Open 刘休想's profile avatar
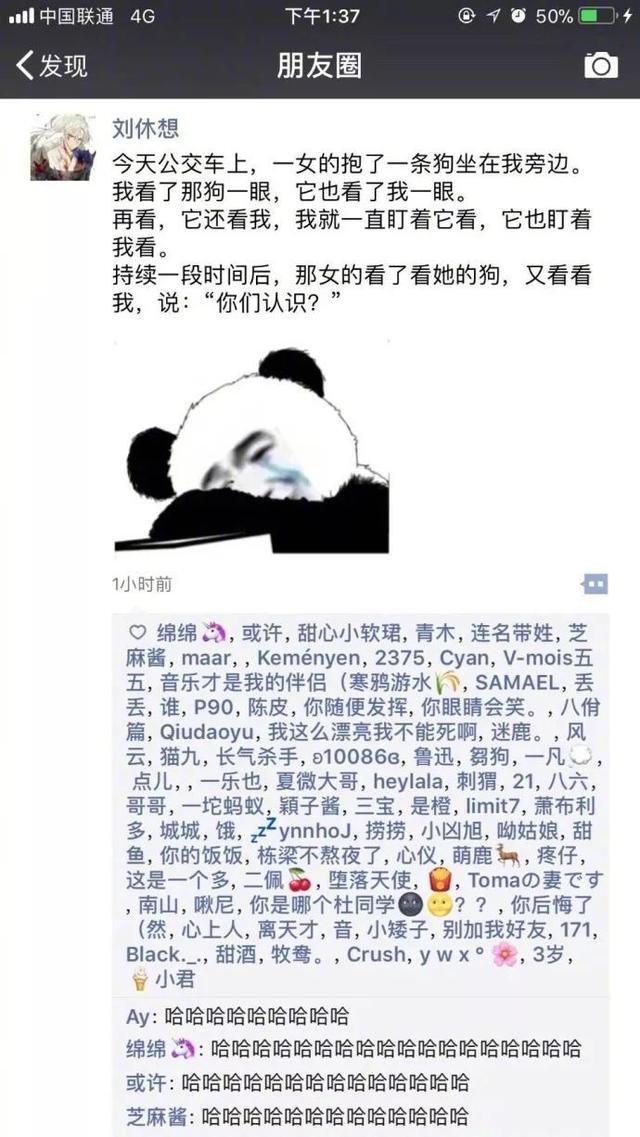This screenshot has height=1137, width=640. (62, 148)
